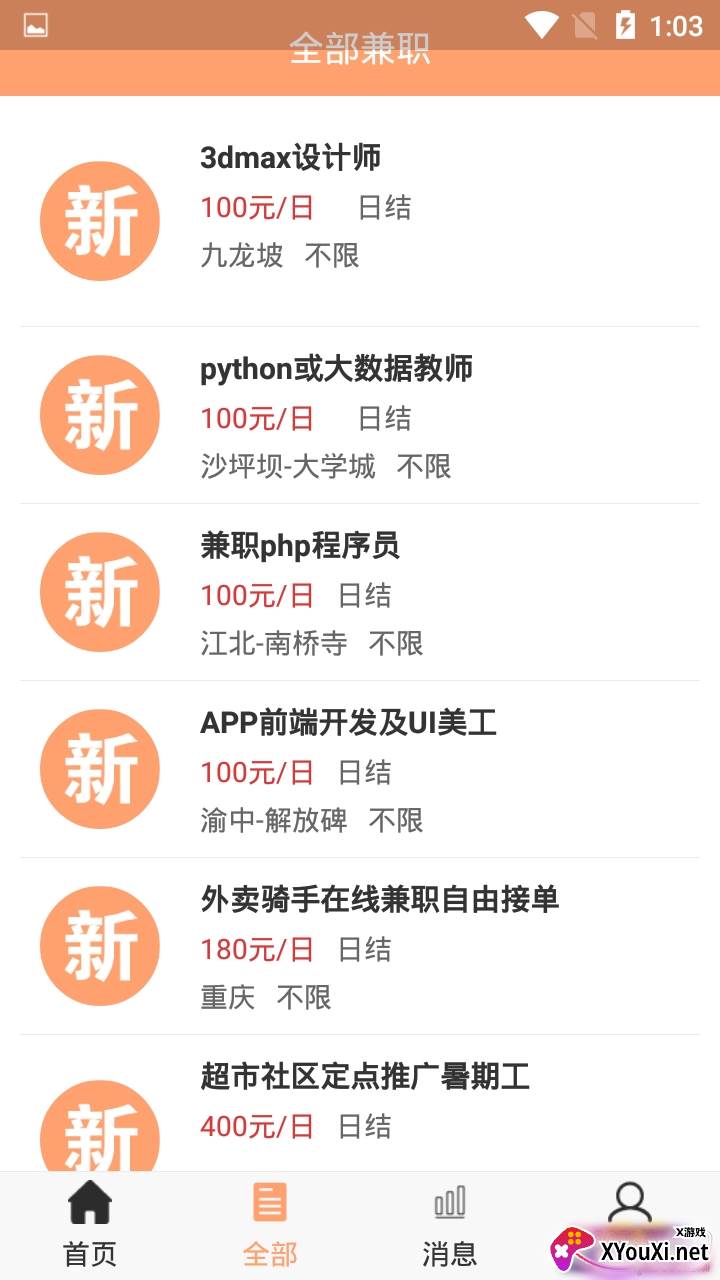The height and width of the screenshot is (1280, 720).
Task: Click the 新 badge for 外卖骑手在线兼职自由接单
Action: point(99,945)
